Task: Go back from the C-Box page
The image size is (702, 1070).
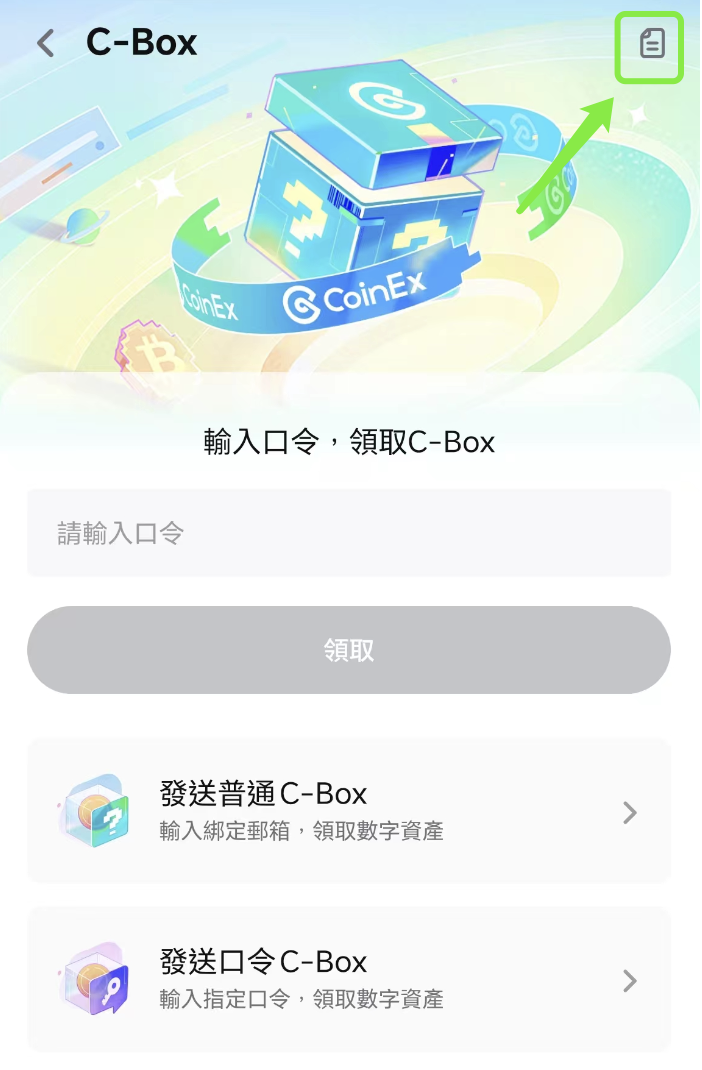Action: (x=46, y=43)
